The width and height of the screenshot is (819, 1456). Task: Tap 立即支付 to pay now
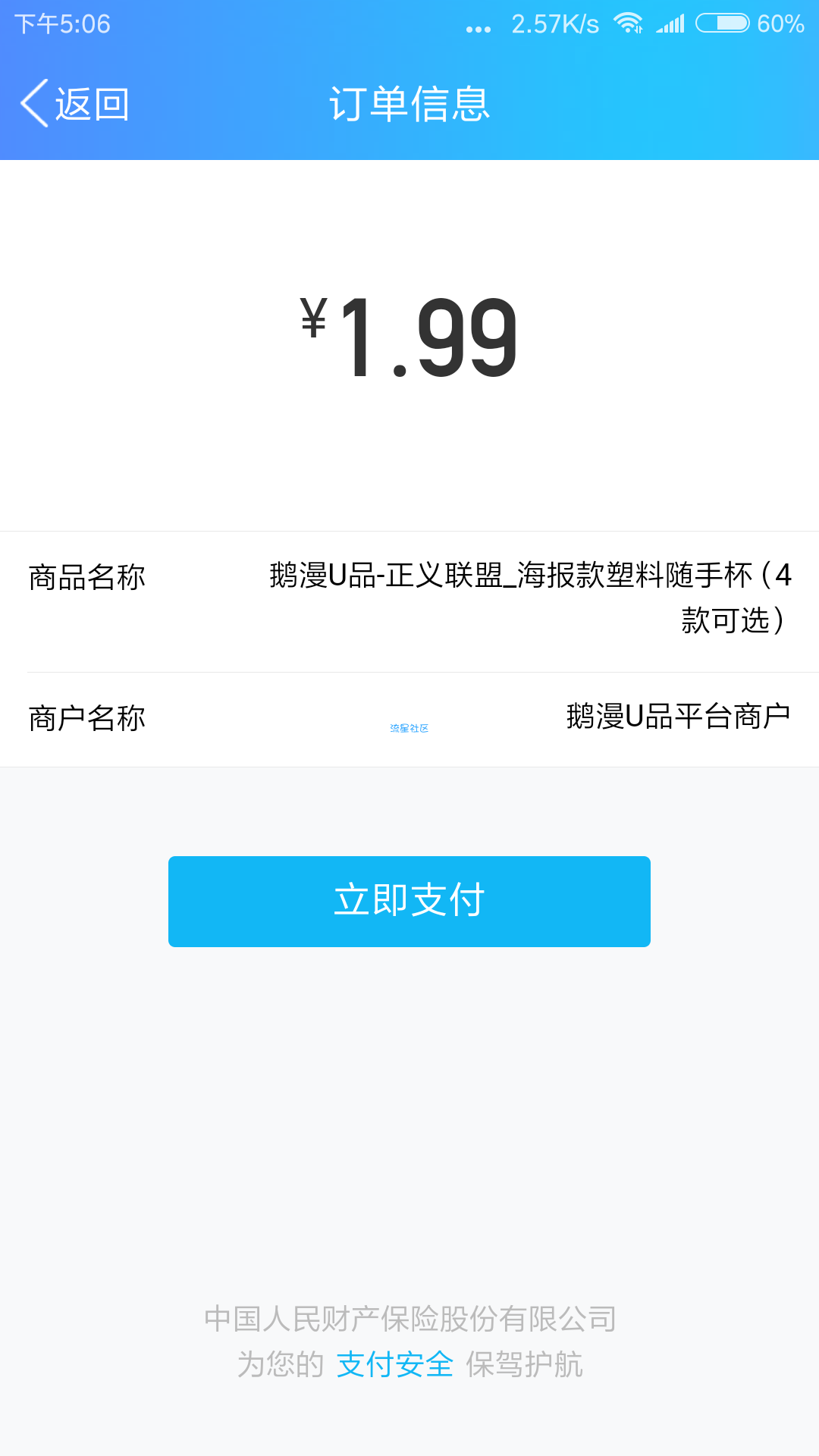click(x=409, y=901)
